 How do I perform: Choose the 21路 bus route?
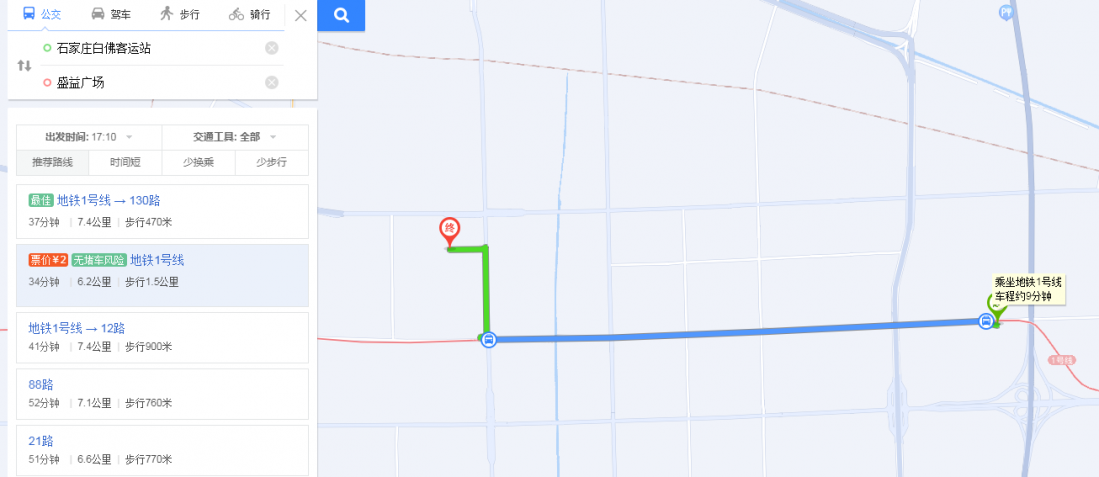[41, 441]
